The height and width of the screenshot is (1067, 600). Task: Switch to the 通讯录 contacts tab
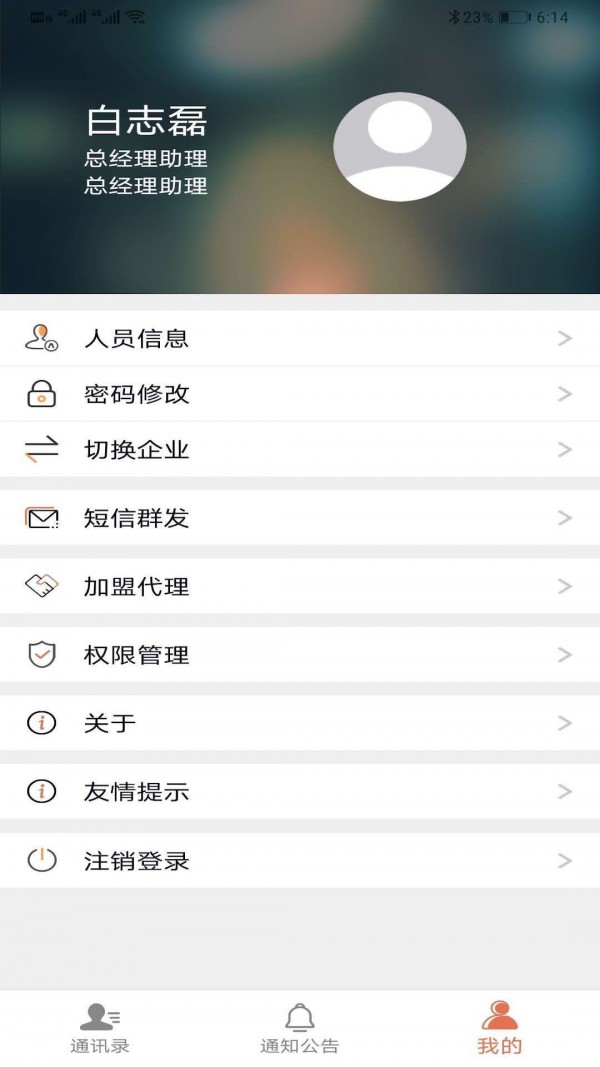click(x=100, y=1029)
